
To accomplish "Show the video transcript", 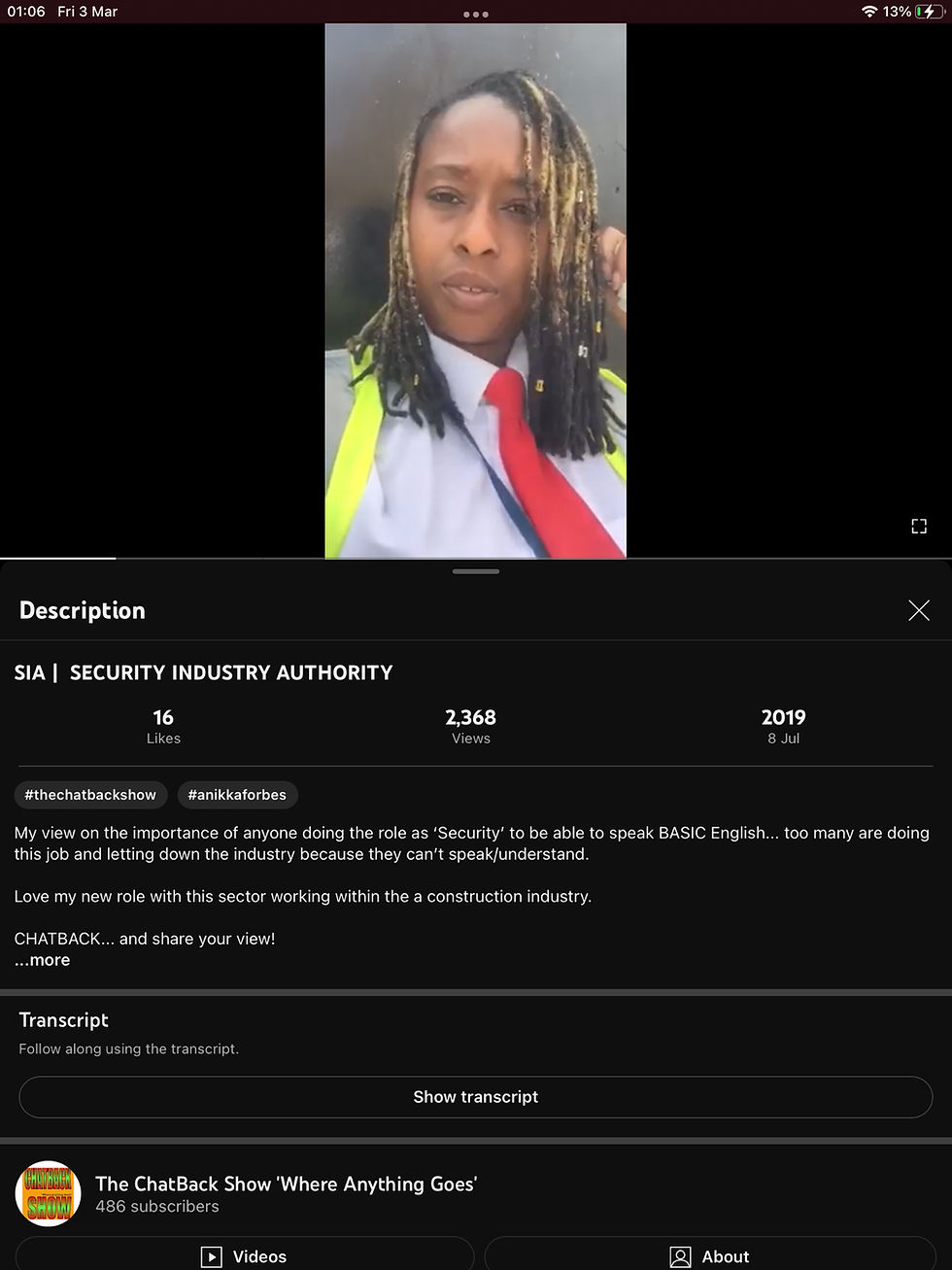I will click(475, 1097).
